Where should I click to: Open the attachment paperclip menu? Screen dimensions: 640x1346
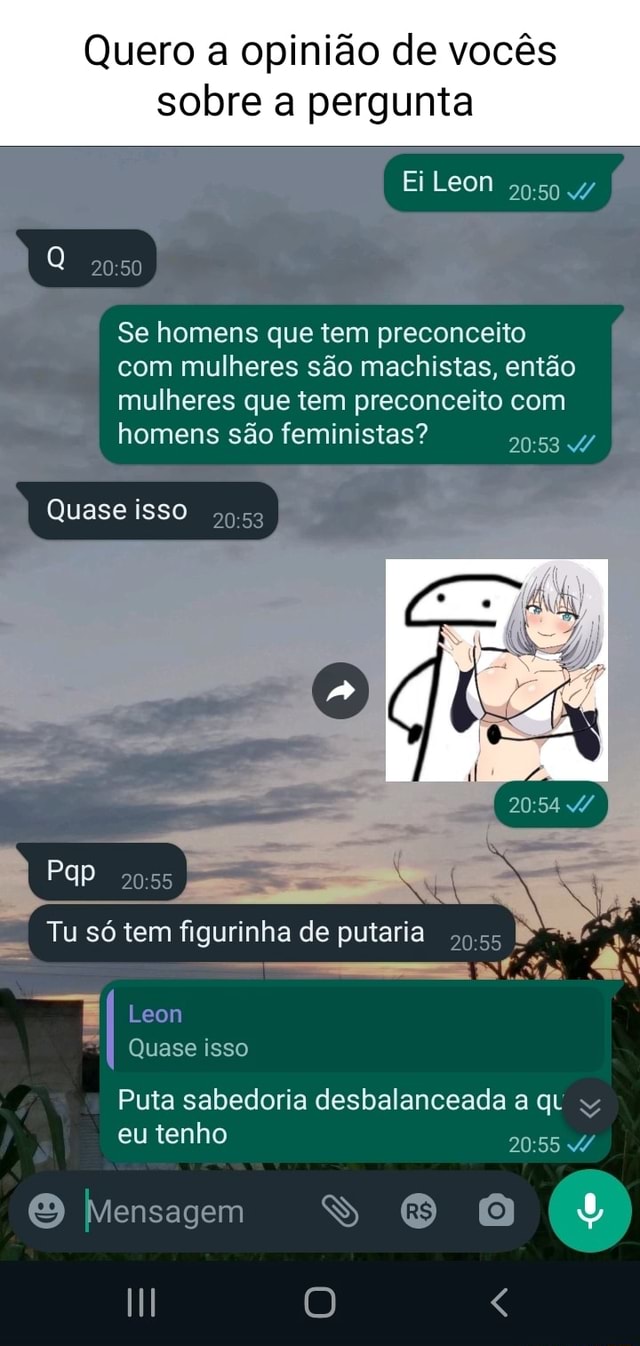340,1212
